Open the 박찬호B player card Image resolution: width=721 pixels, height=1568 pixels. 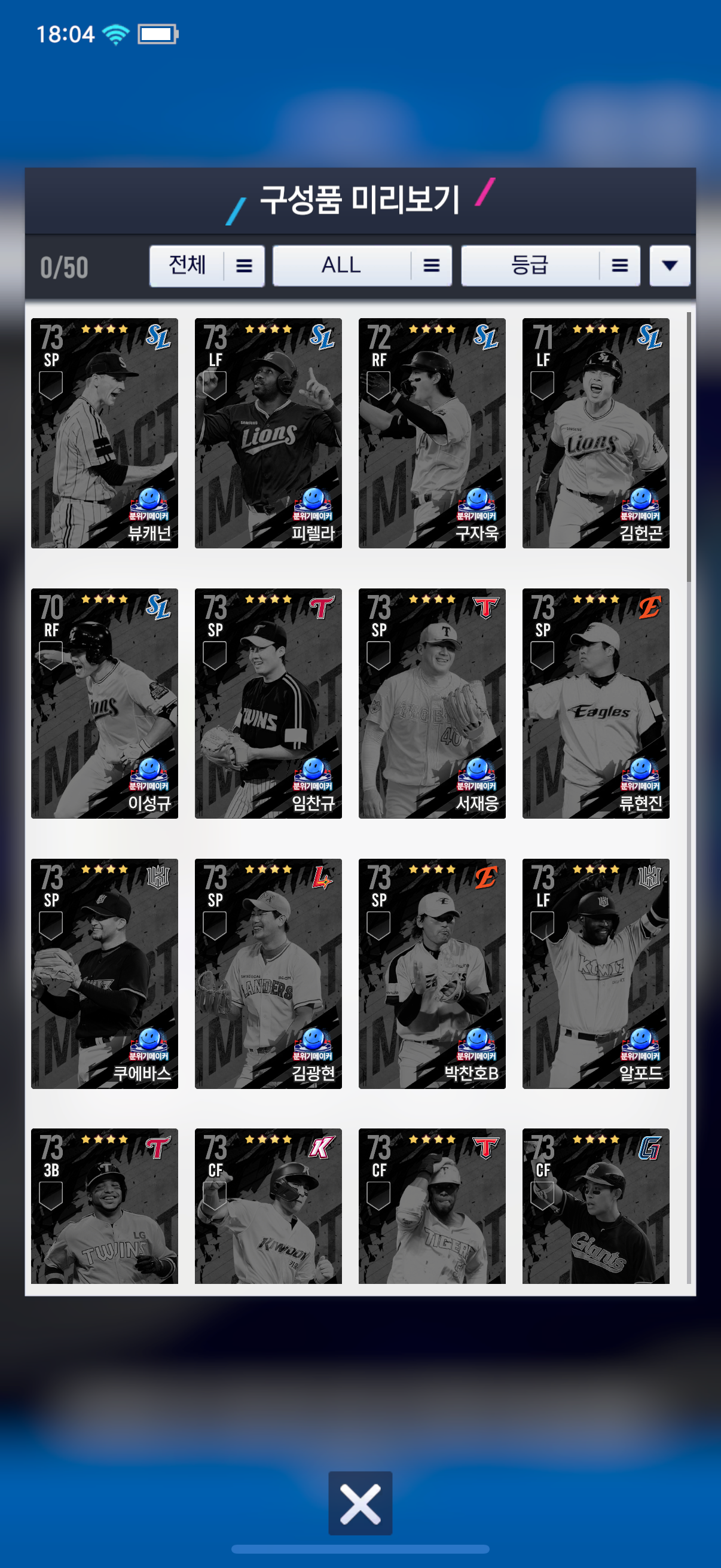click(x=432, y=974)
